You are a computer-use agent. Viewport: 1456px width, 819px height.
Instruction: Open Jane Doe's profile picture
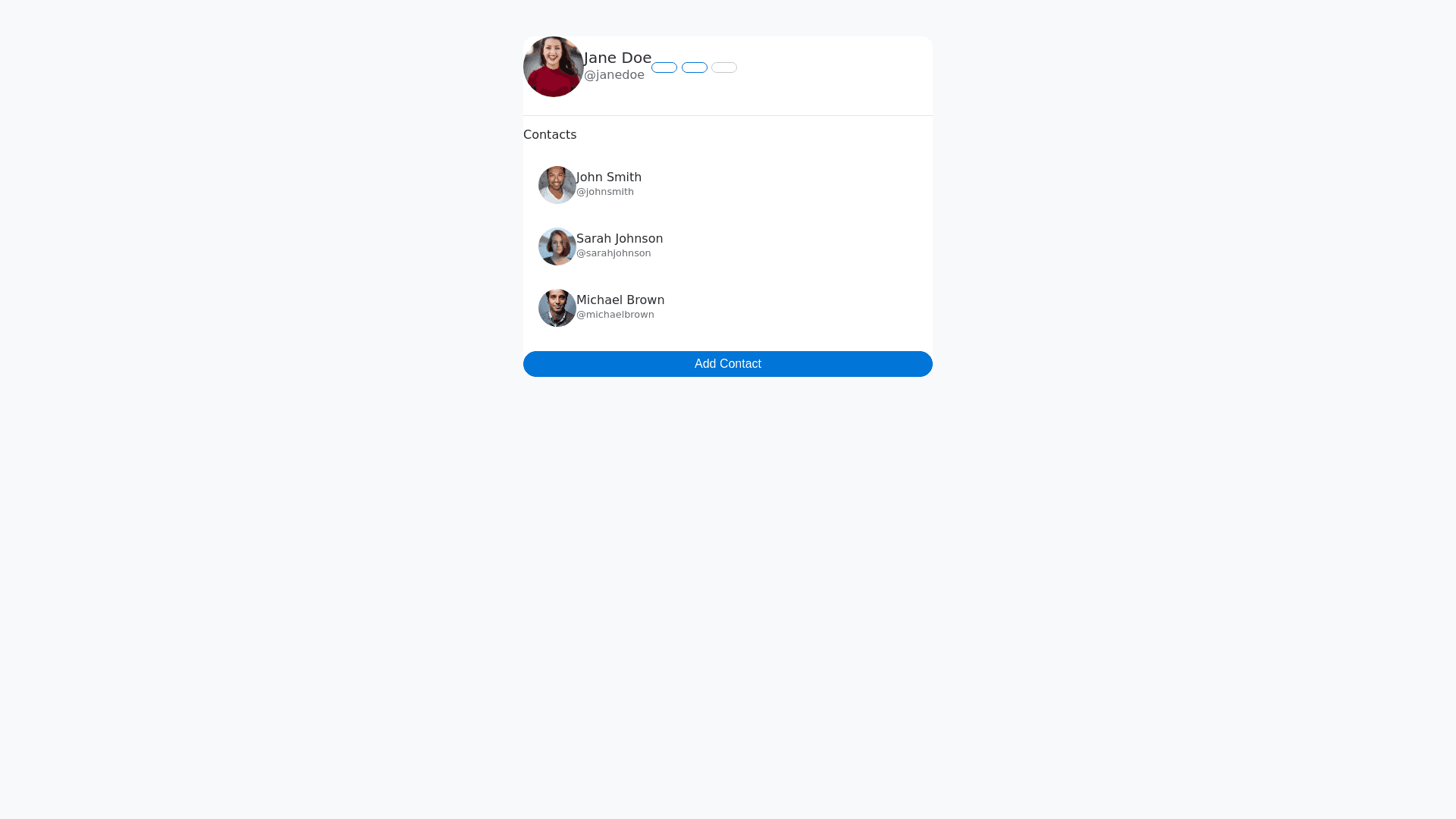(553, 67)
